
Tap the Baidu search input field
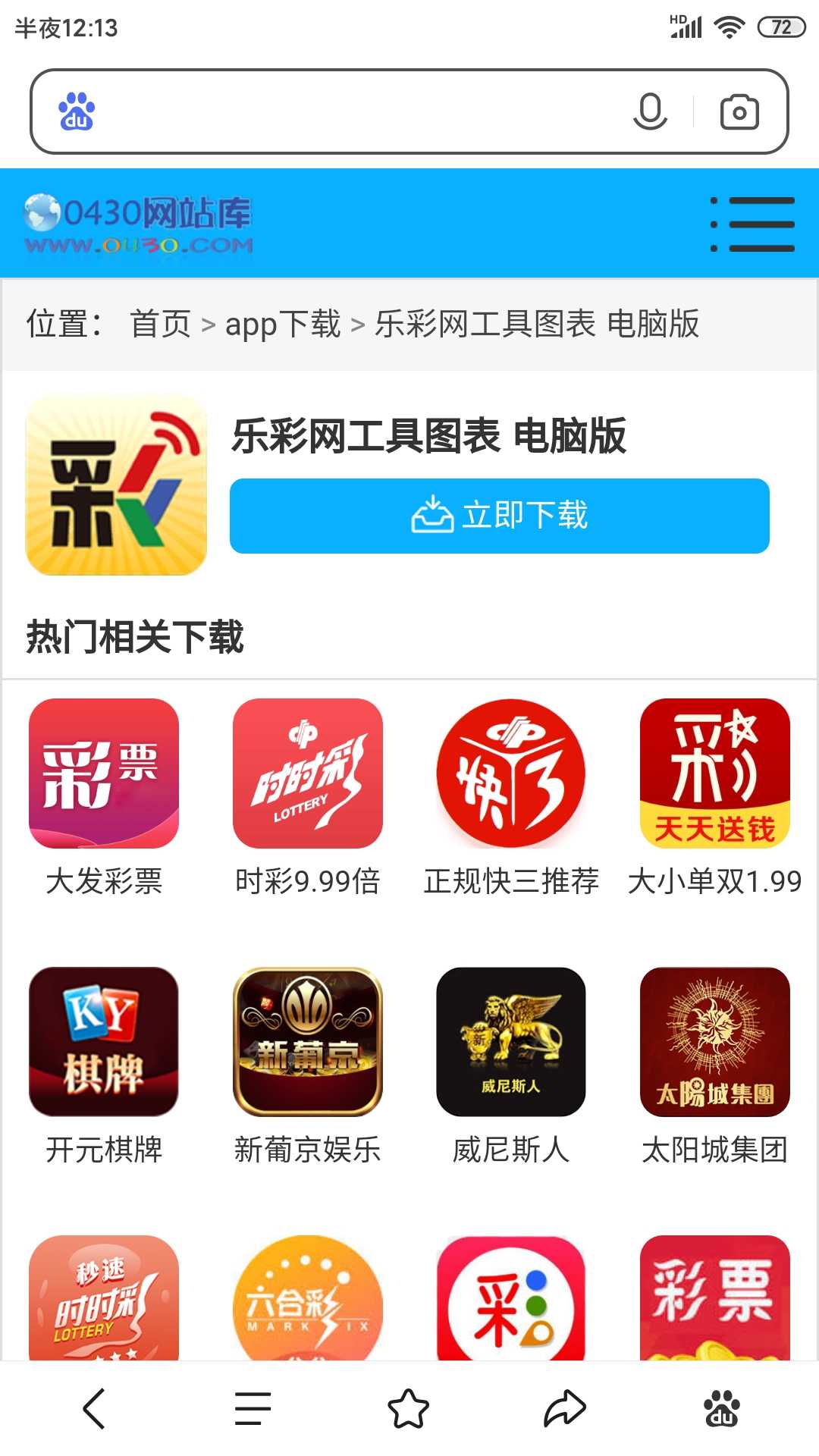pos(356,111)
